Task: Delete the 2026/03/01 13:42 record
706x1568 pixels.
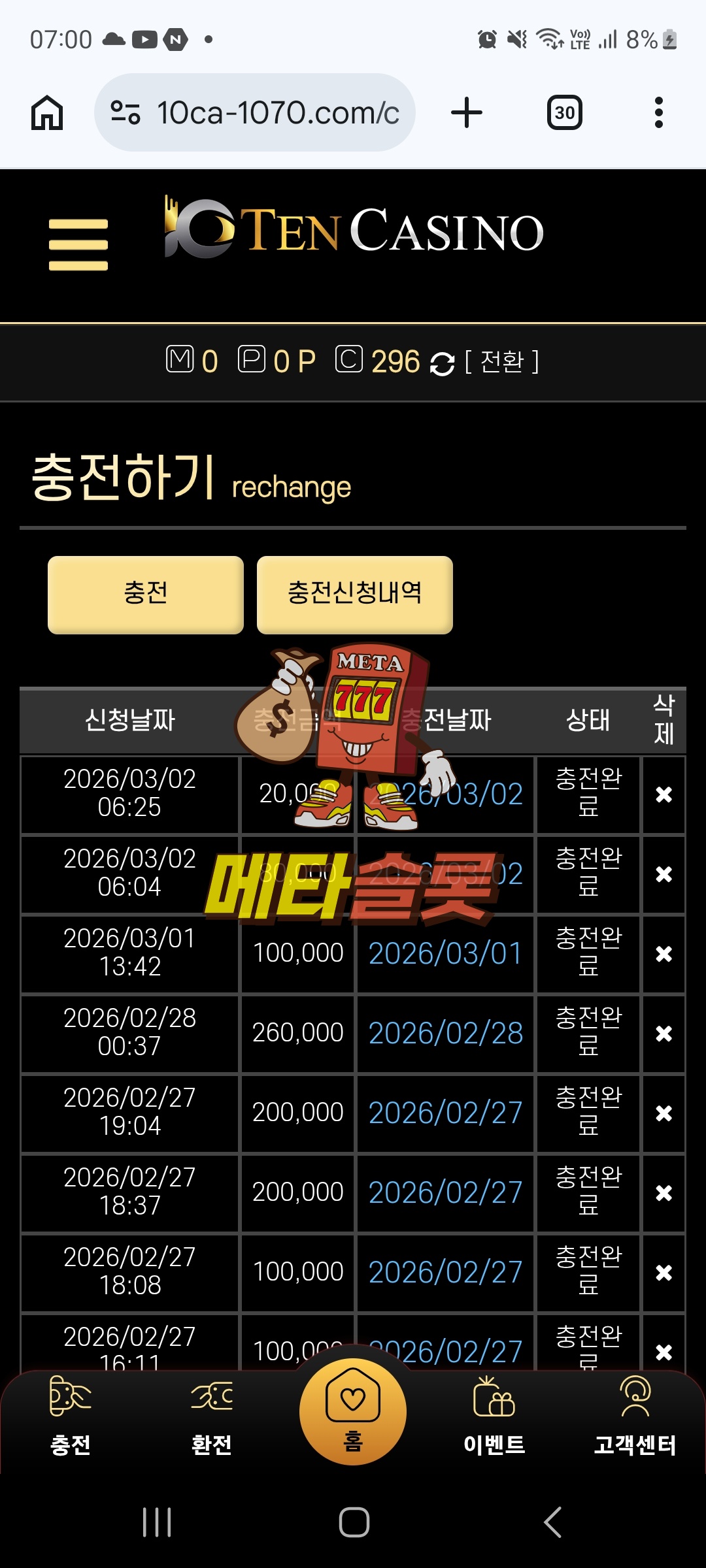Action: tap(664, 954)
